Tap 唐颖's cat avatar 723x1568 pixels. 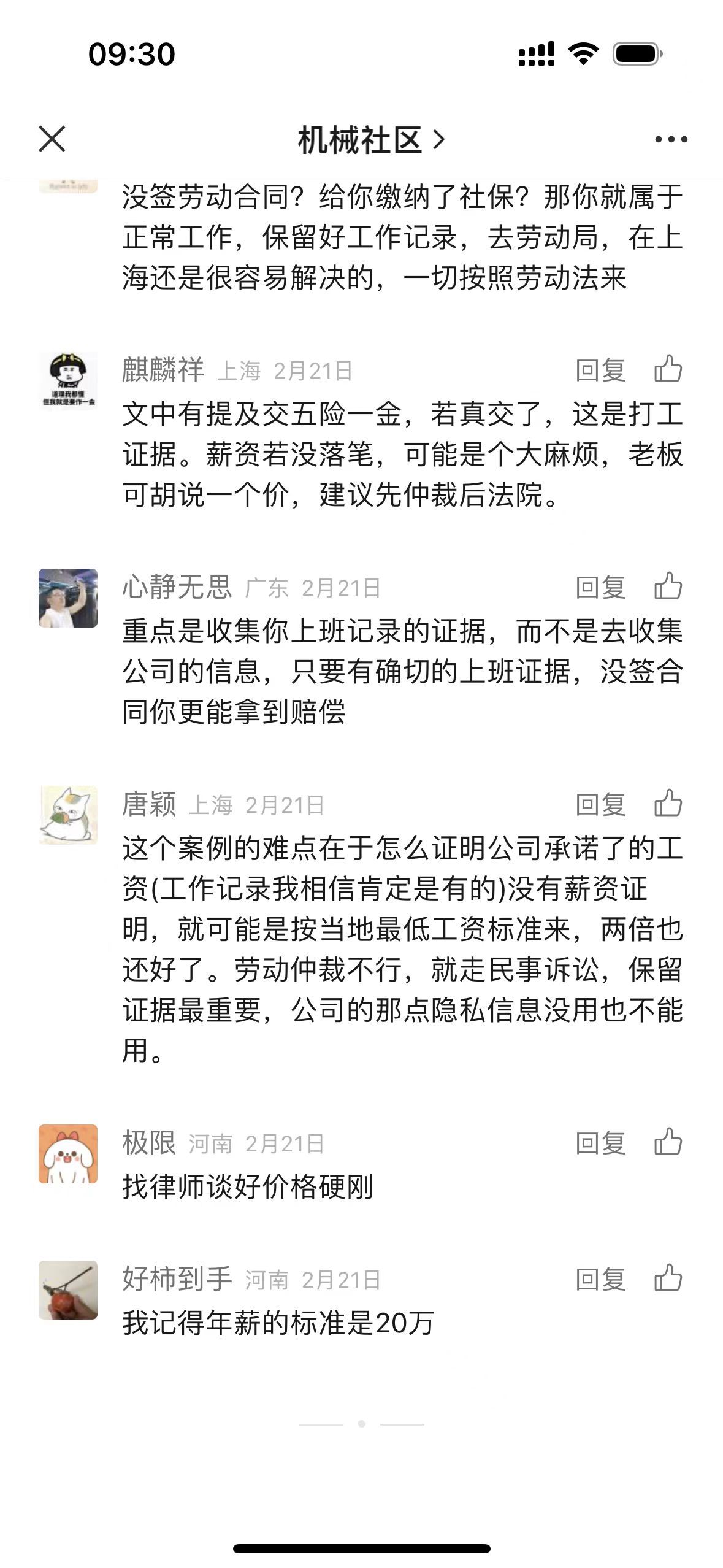tap(68, 815)
